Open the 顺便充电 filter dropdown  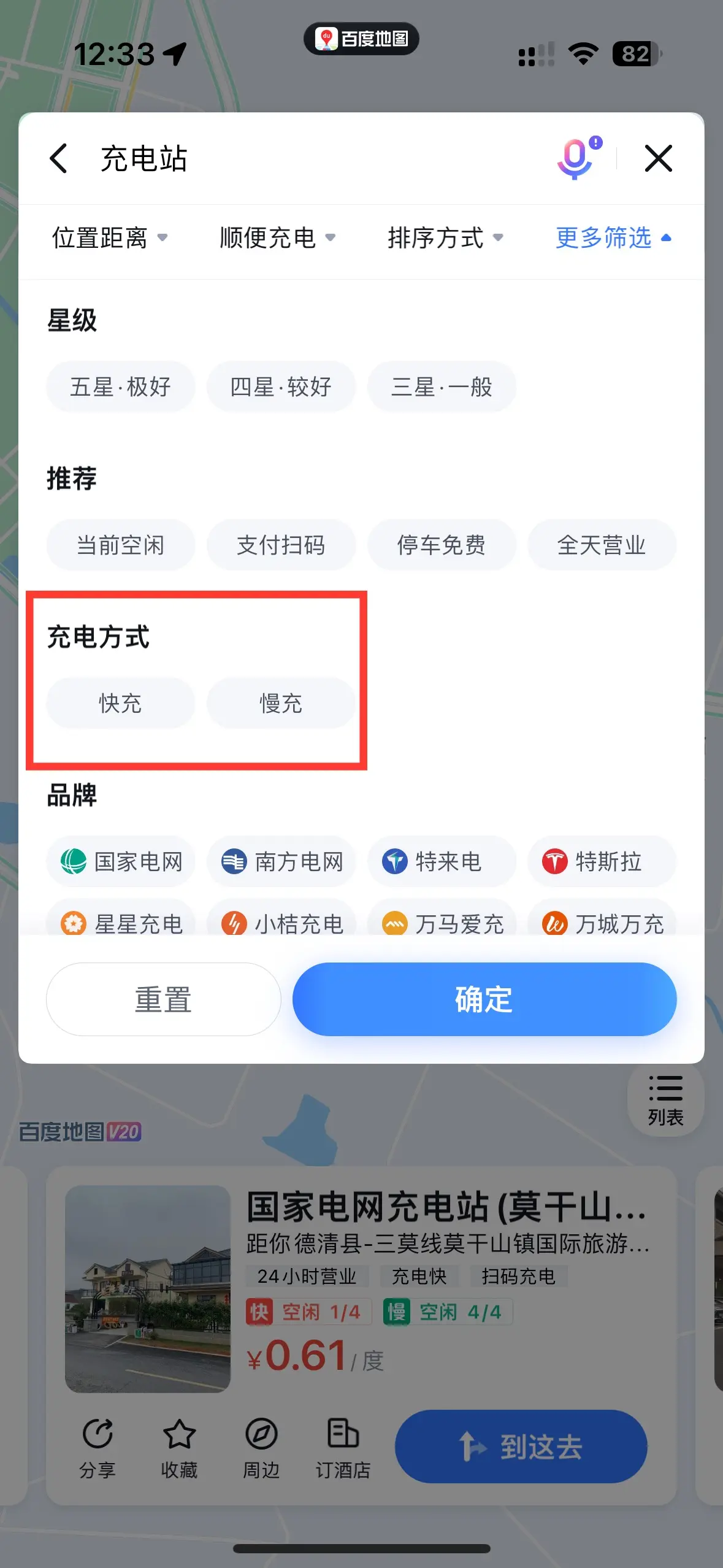278,238
